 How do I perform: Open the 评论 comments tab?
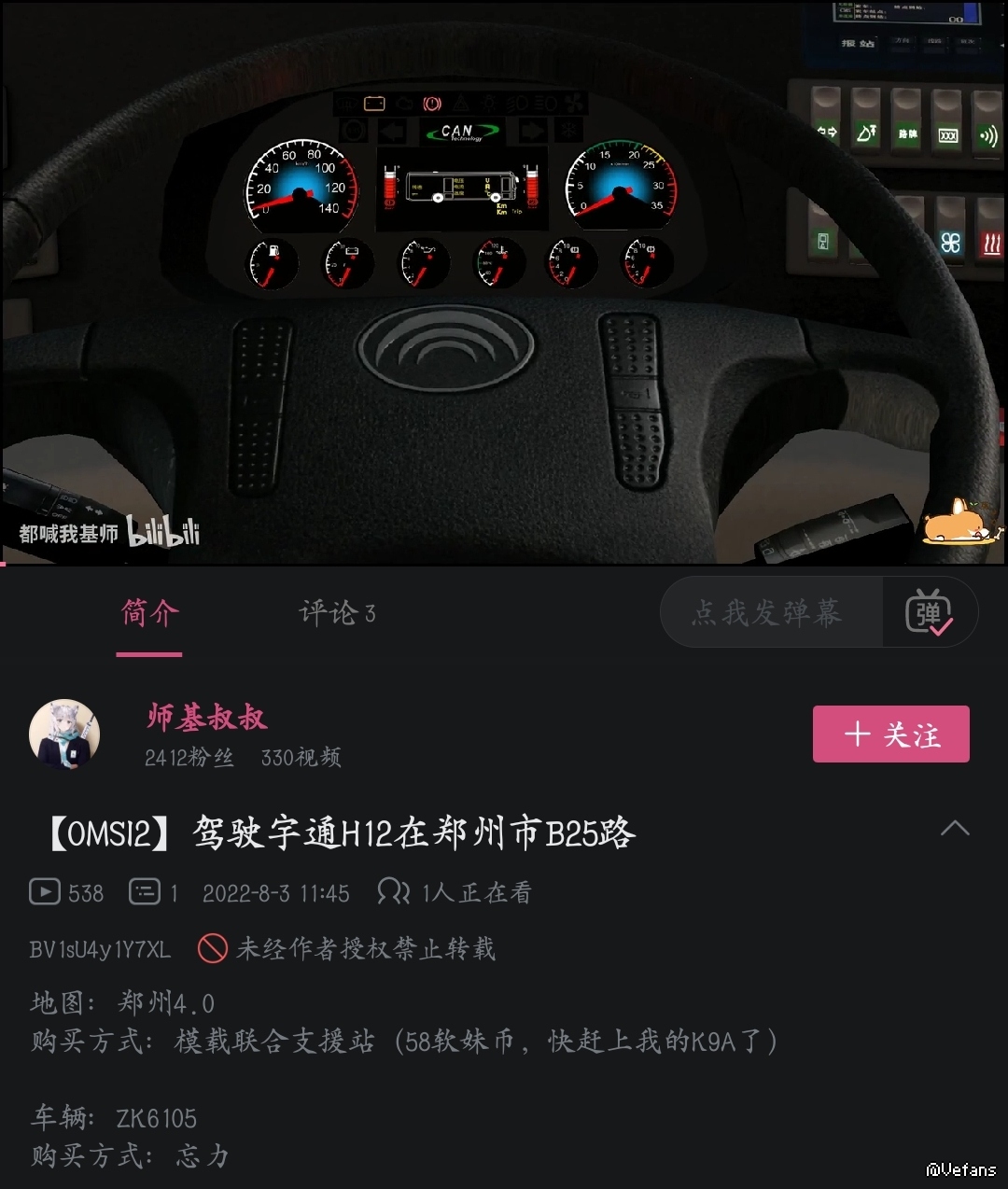[x=336, y=613]
